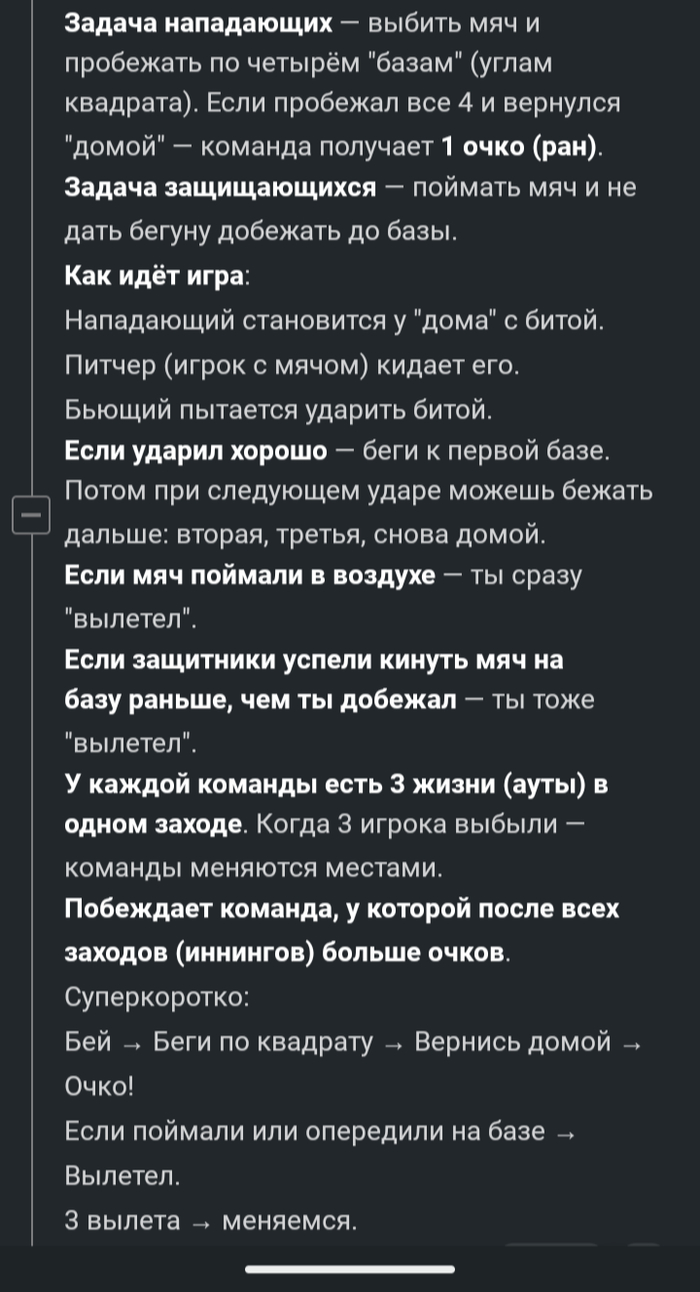Collapse the comment thread with the minus button
Screen dimensions: 700x1292
pyautogui.click(x=30, y=515)
